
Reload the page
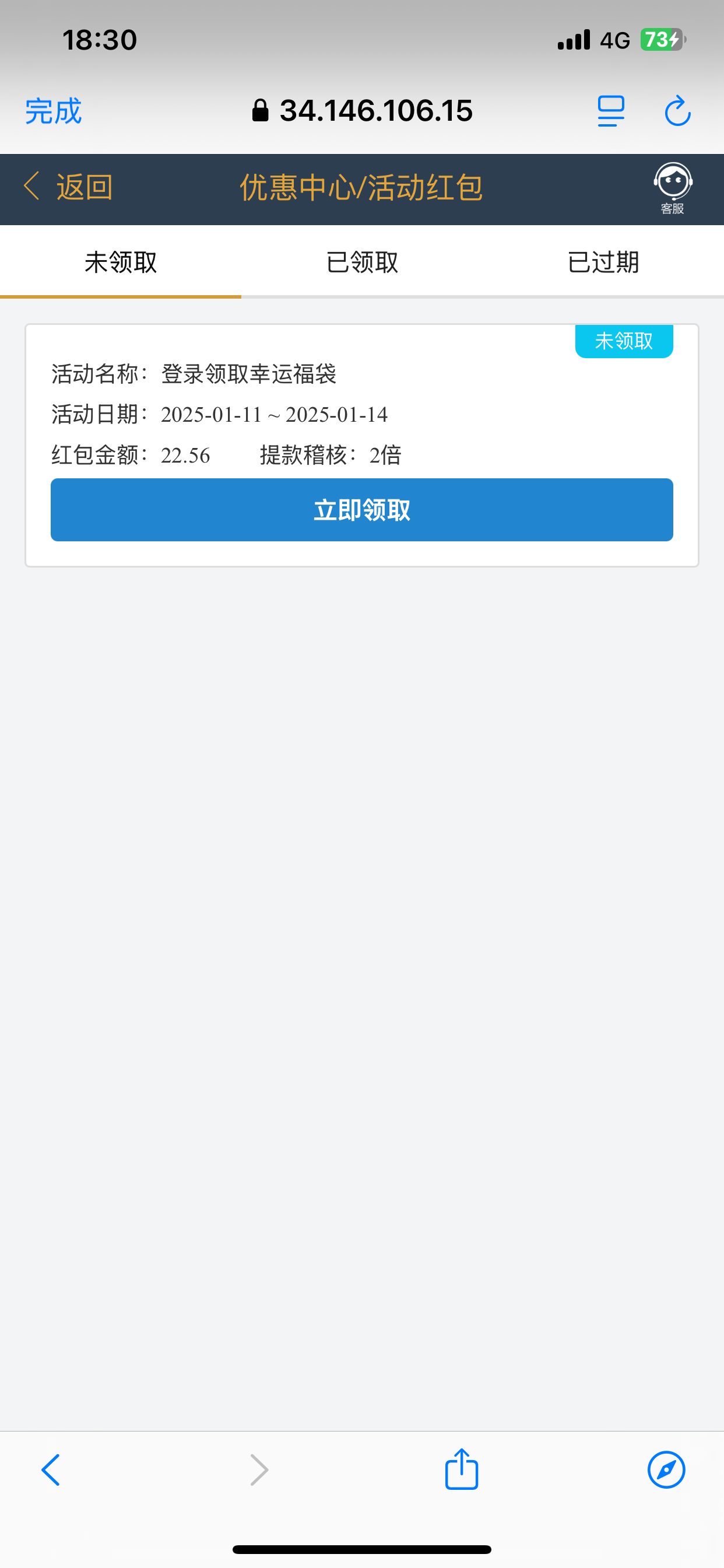tap(677, 111)
